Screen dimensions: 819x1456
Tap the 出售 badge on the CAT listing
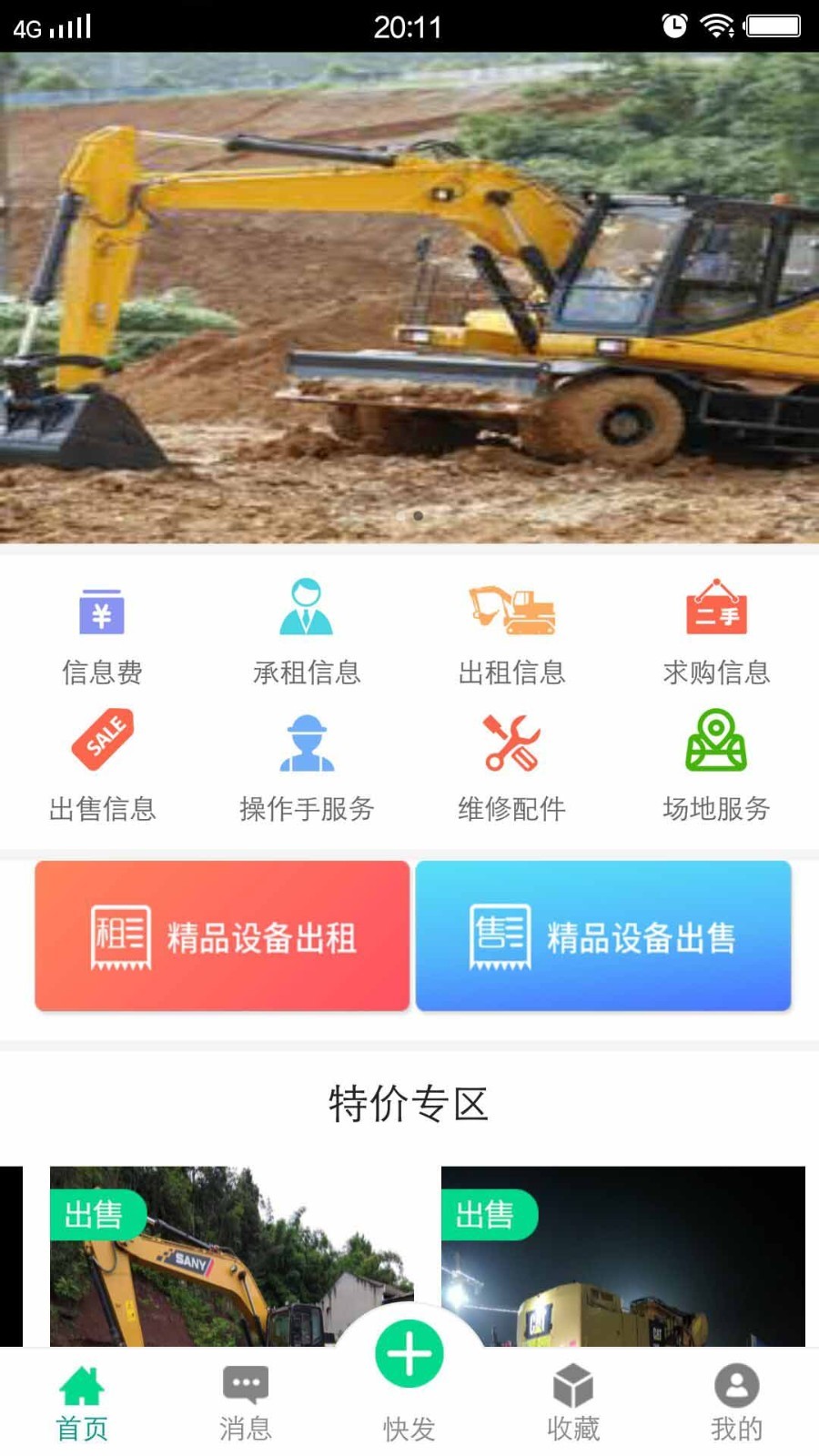coord(487,1213)
